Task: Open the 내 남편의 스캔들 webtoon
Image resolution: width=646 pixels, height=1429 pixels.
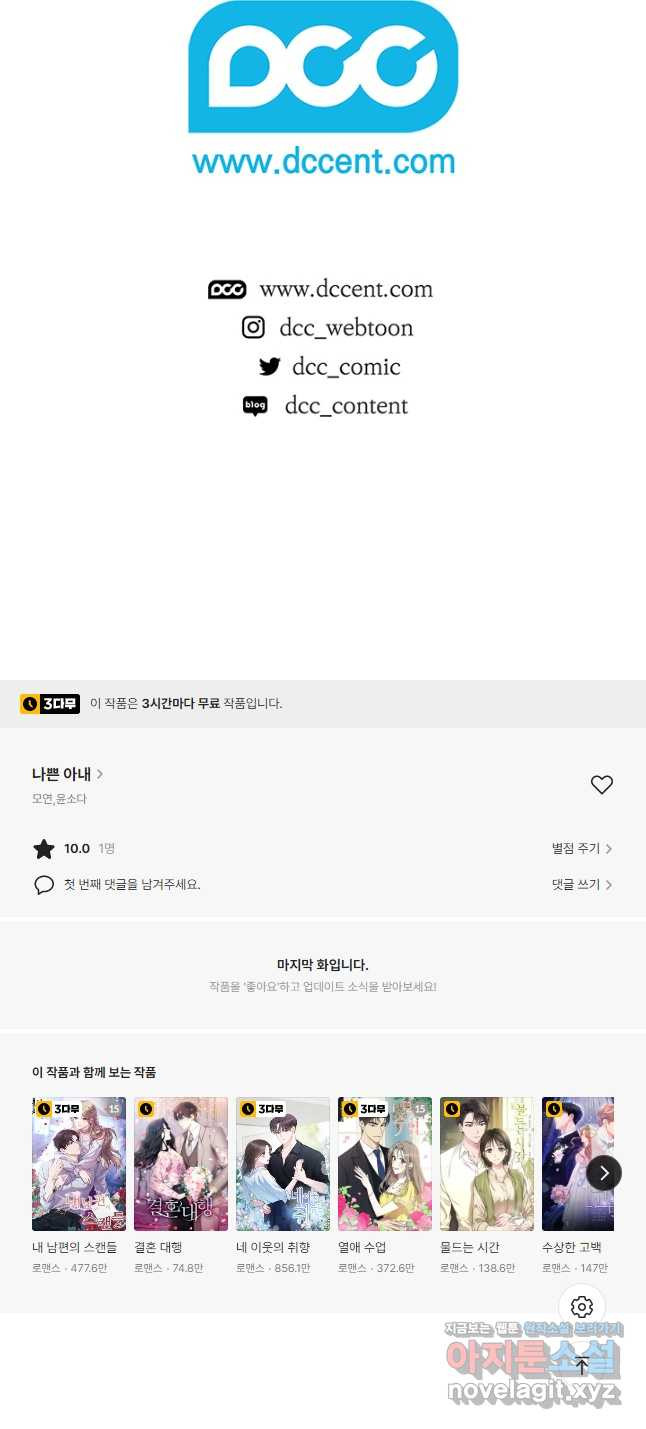Action: pos(79,1164)
